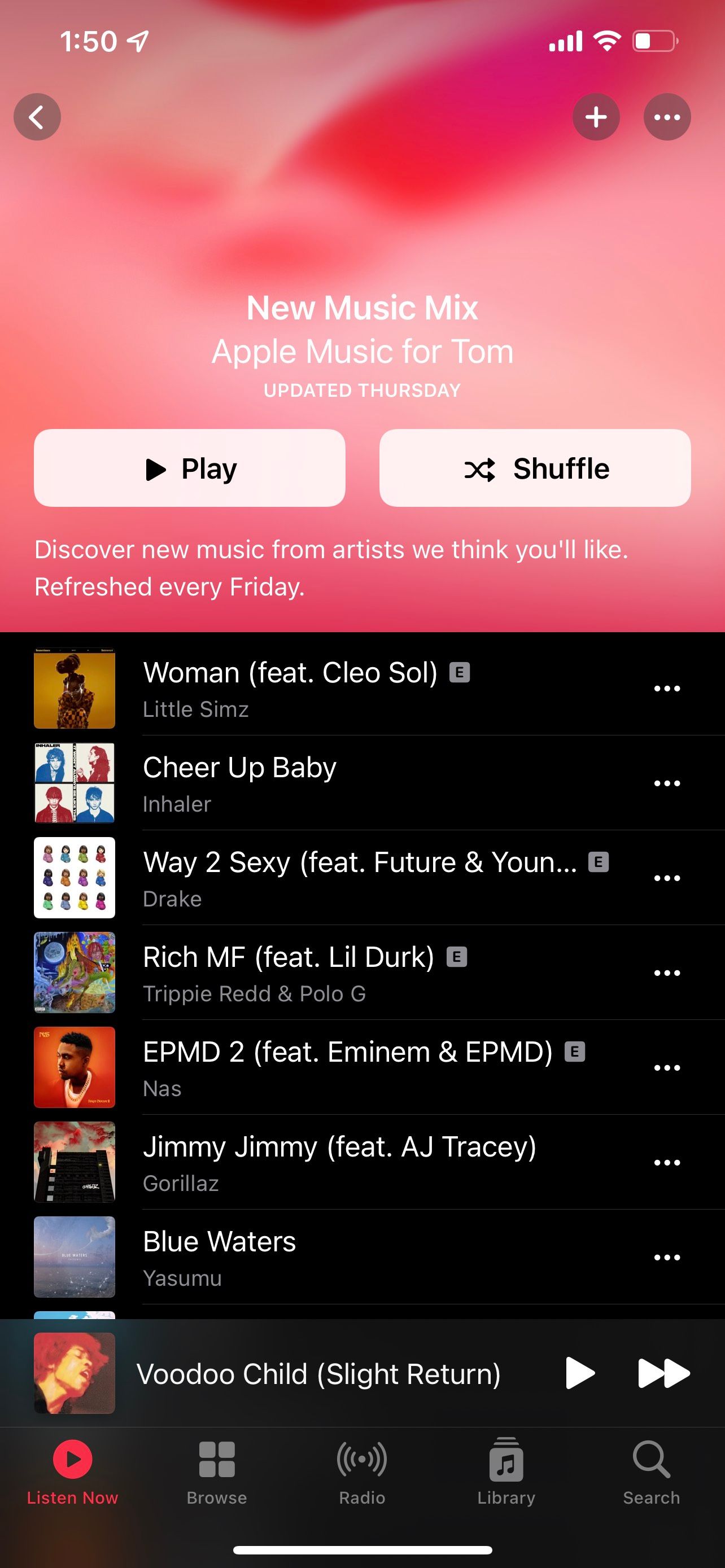The width and height of the screenshot is (725, 1568).
Task: Open more options for EPMD 2
Action: [x=667, y=1068]
